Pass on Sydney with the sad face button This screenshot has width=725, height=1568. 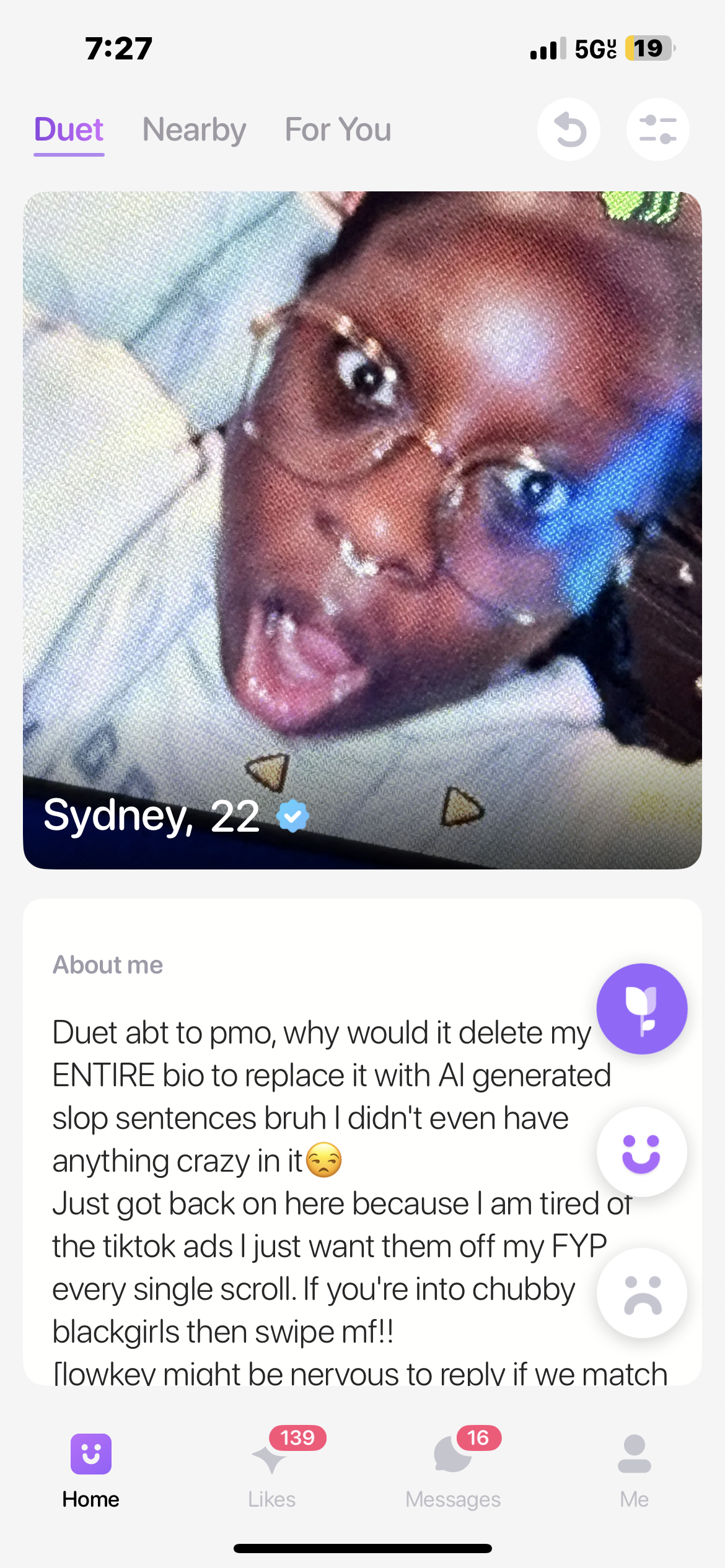pos(641,1293)
